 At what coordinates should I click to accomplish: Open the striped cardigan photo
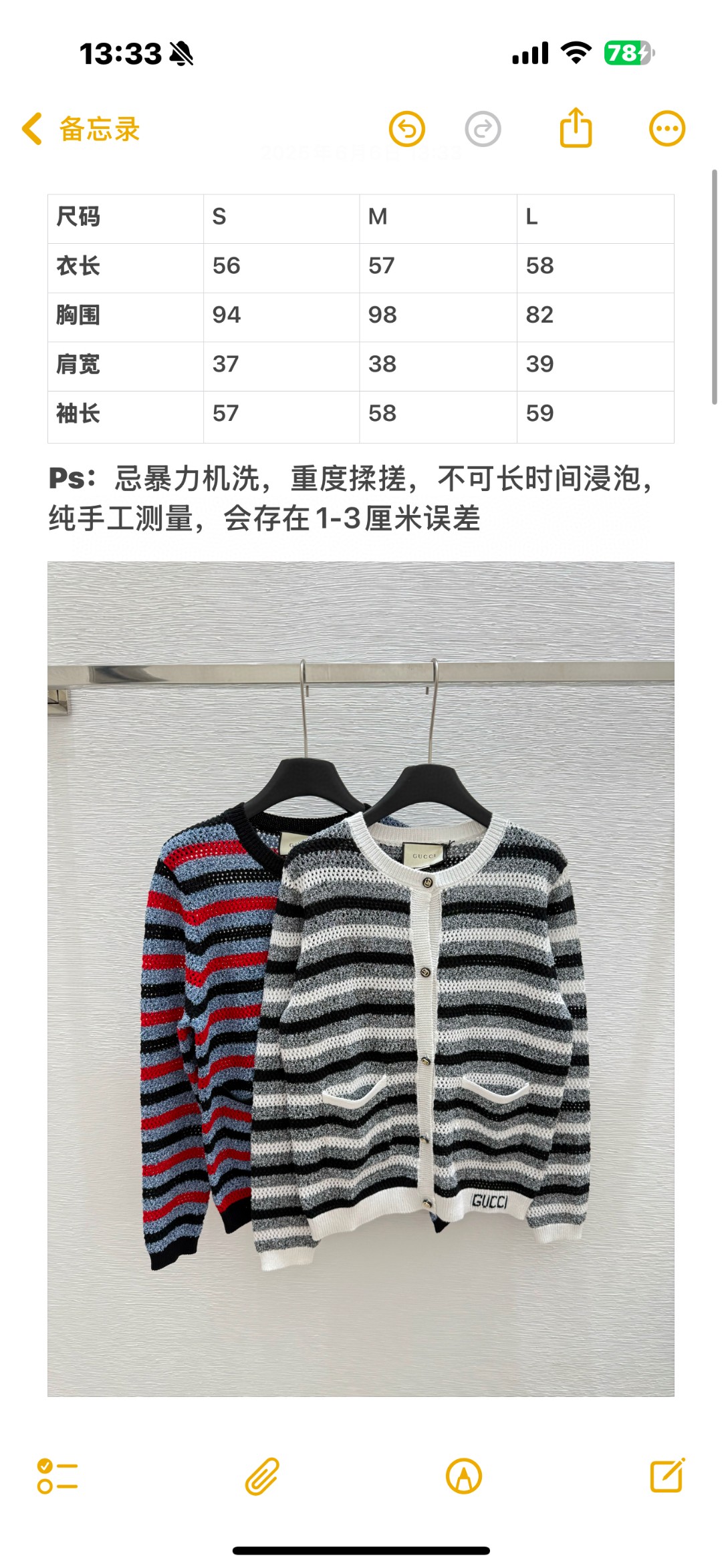click(361, 979)
